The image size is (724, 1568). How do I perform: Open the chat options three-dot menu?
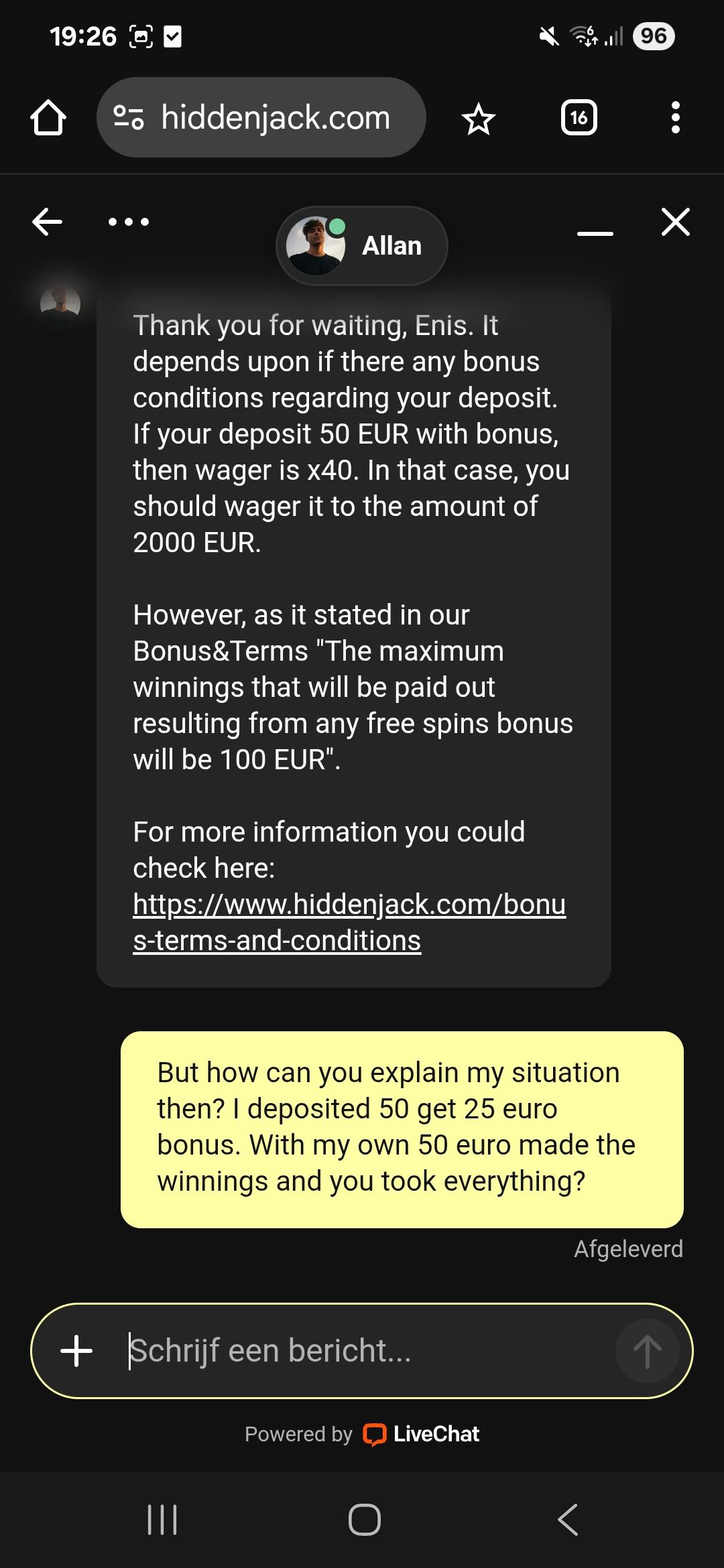[129, 222]
